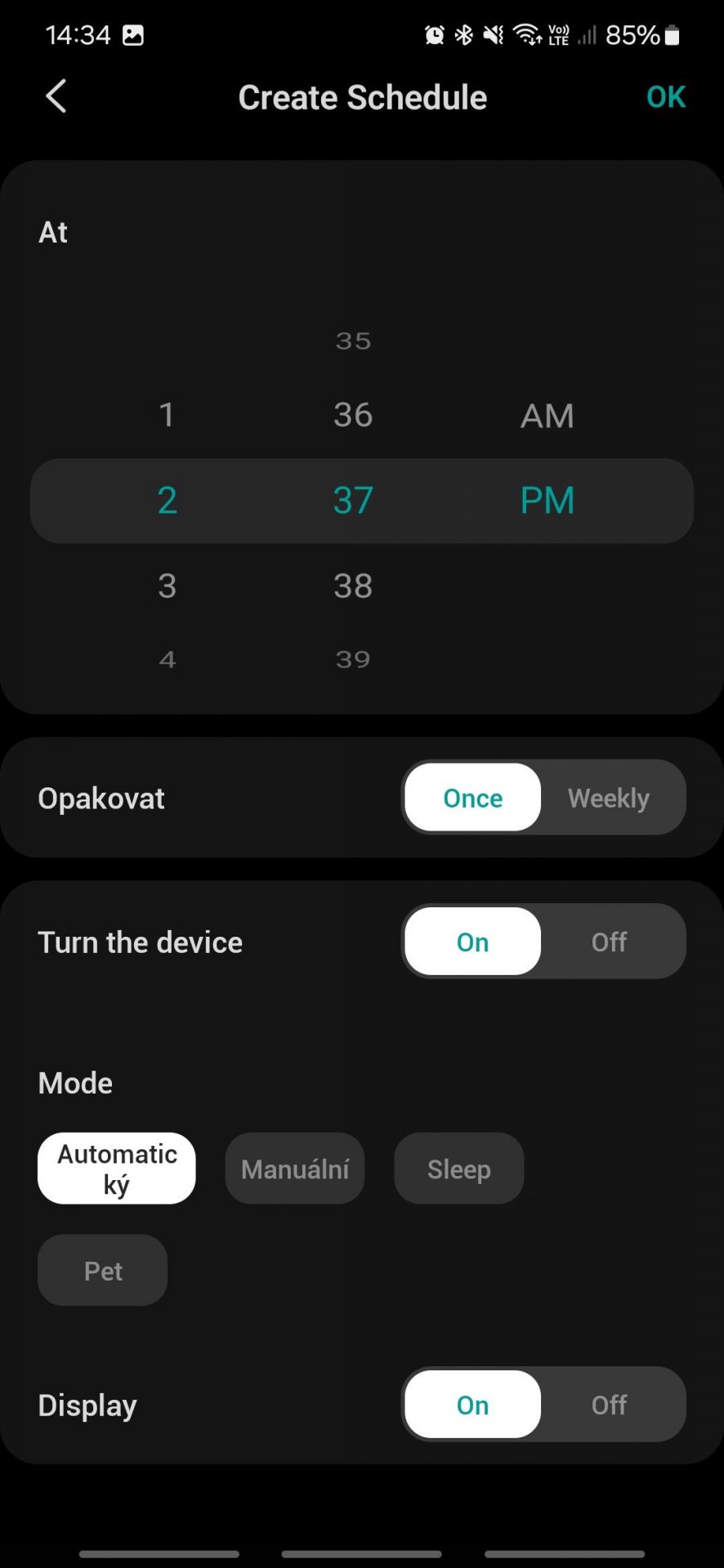Pick minute 38 in the time wheel

point(353,586)
